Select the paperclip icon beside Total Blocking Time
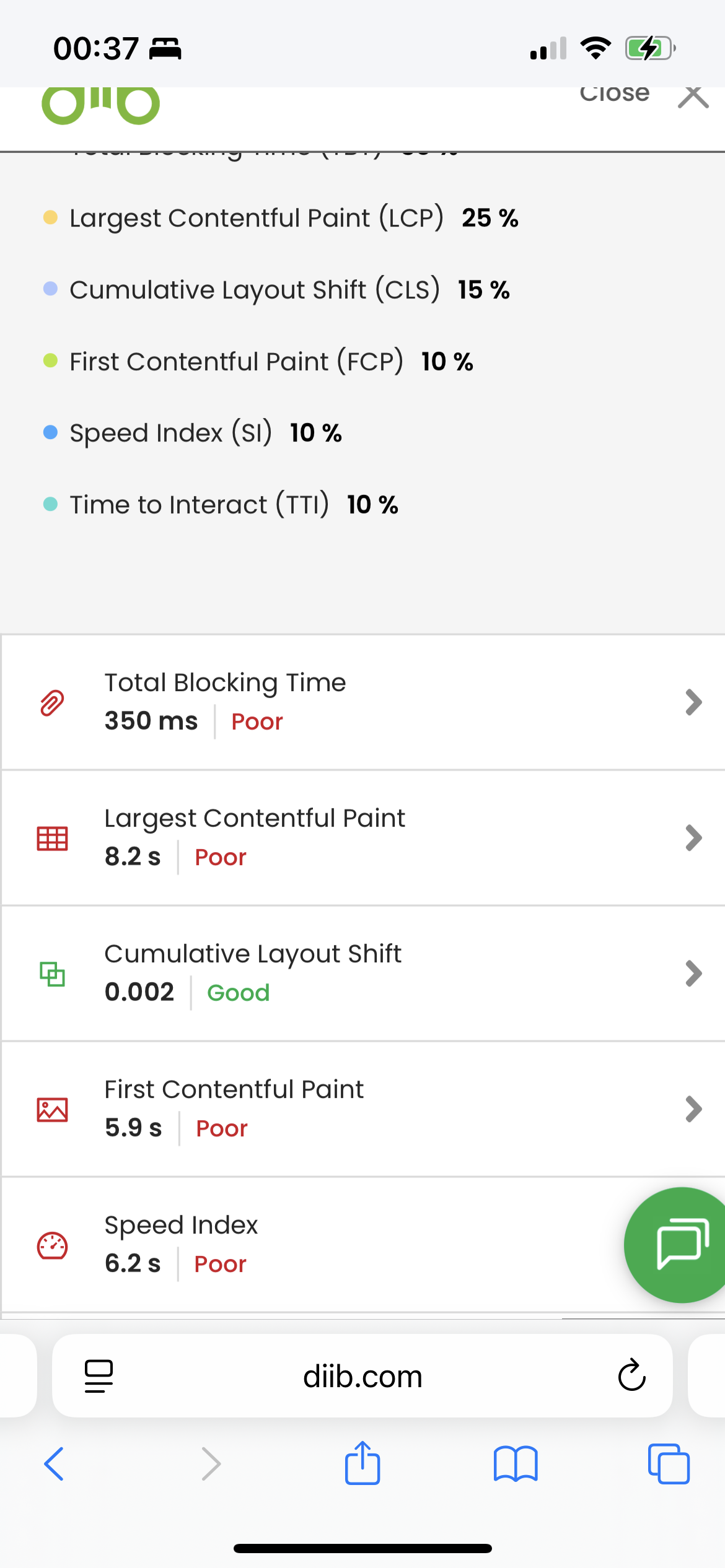The width and height of the screenshot is (725, 1568). click(52, 702)
